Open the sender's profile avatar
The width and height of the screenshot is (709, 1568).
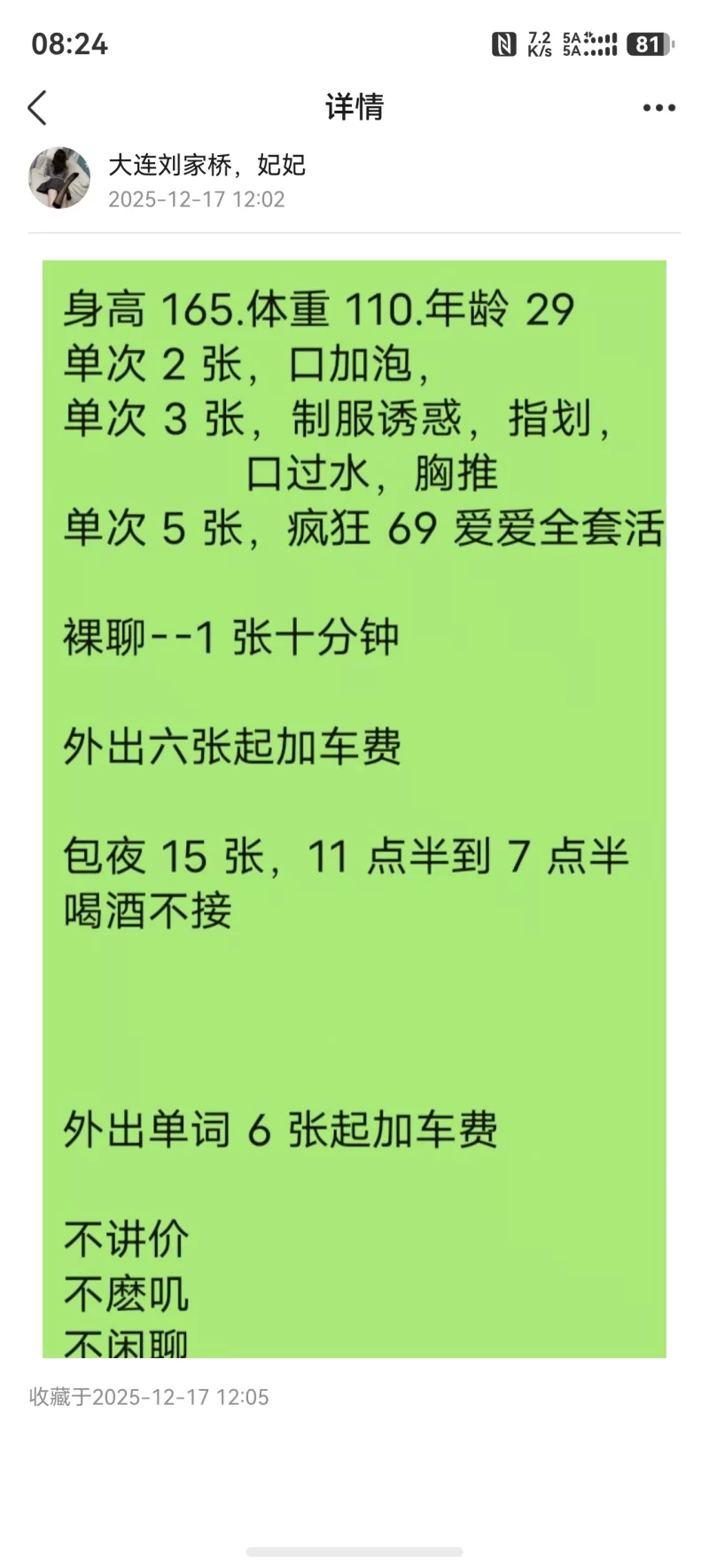pyautogui.click(x=59, y=178)
